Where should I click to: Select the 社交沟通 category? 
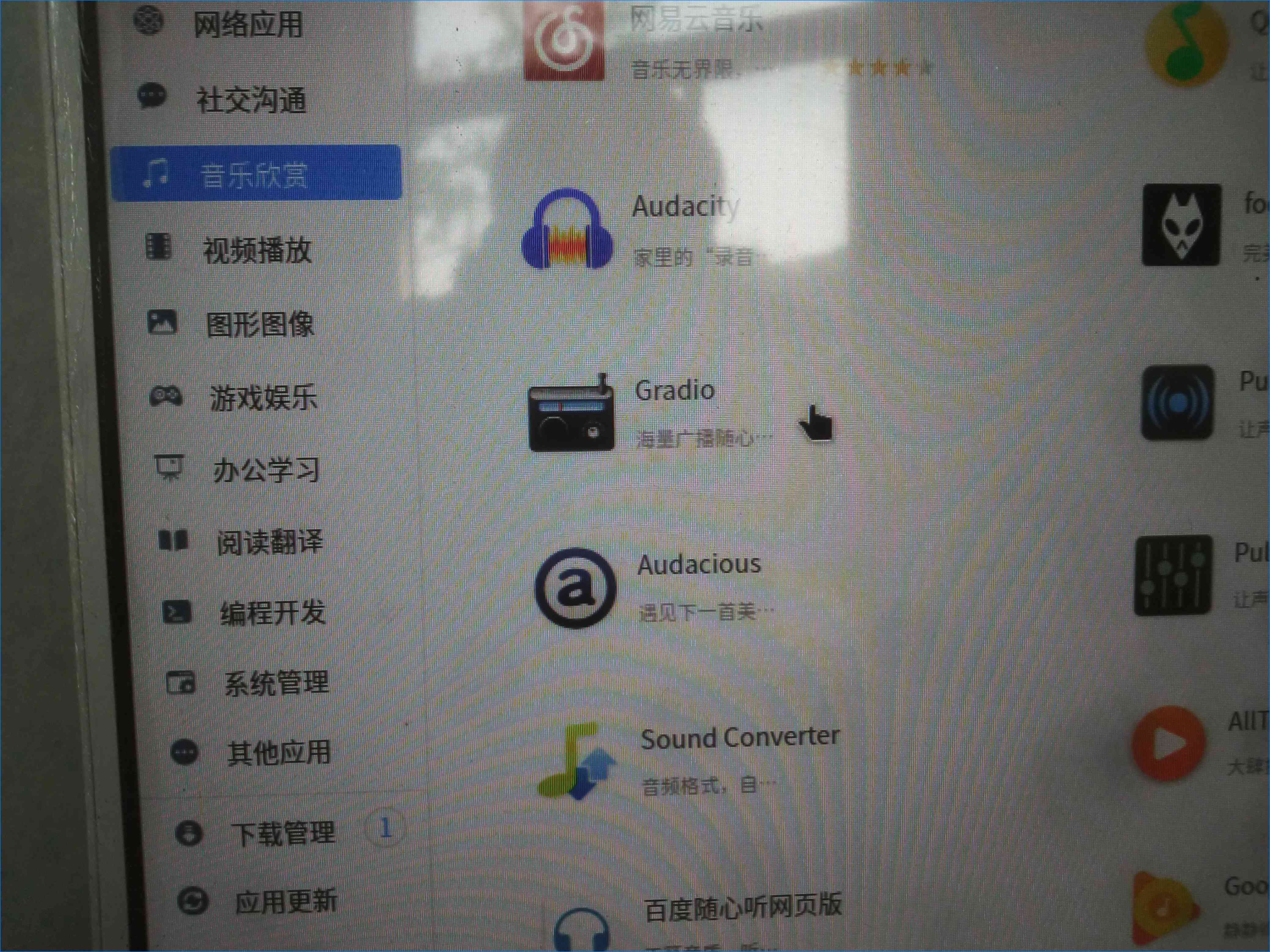coord(251,100)
